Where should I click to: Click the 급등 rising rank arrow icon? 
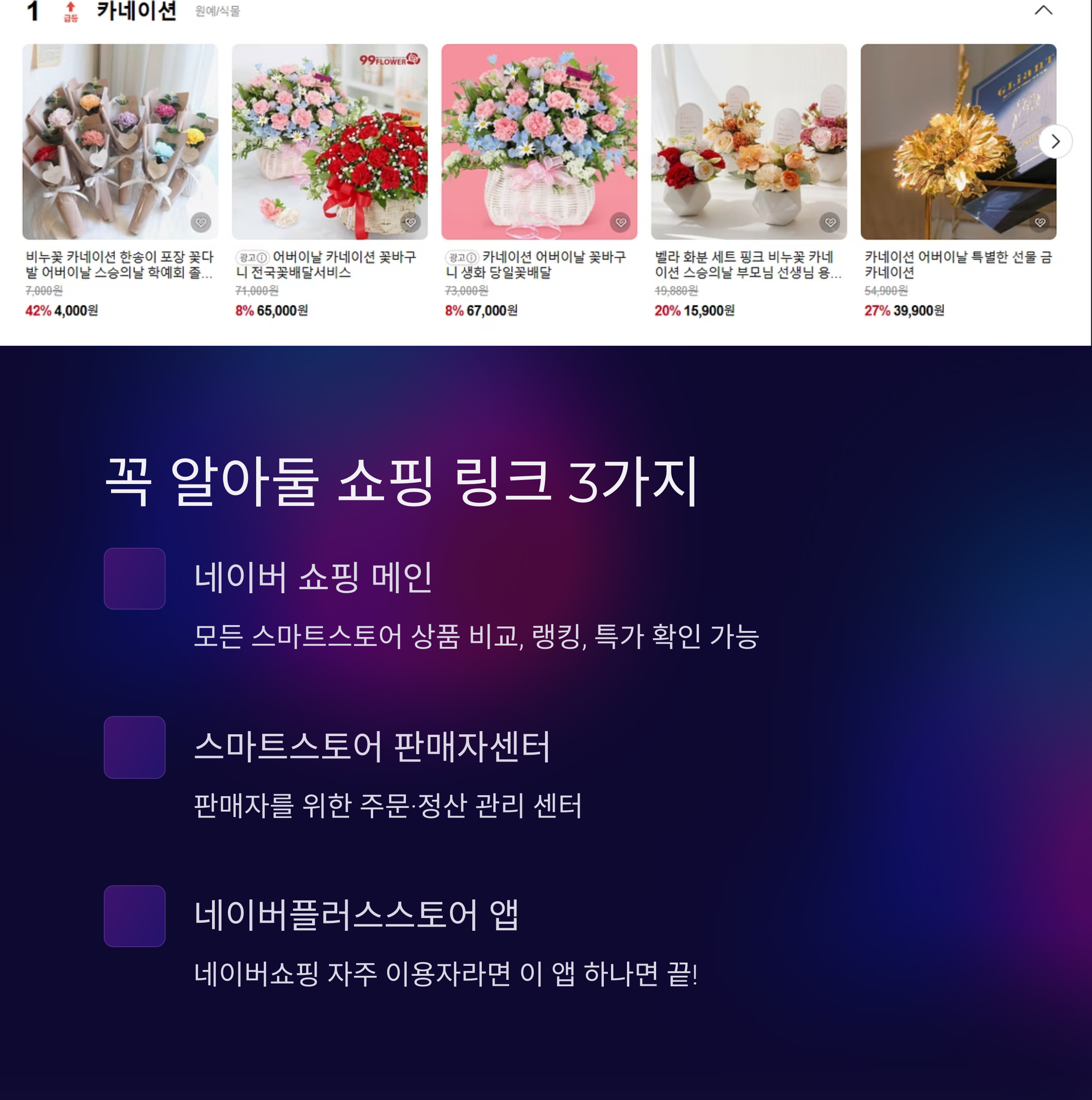pos(70,10)
